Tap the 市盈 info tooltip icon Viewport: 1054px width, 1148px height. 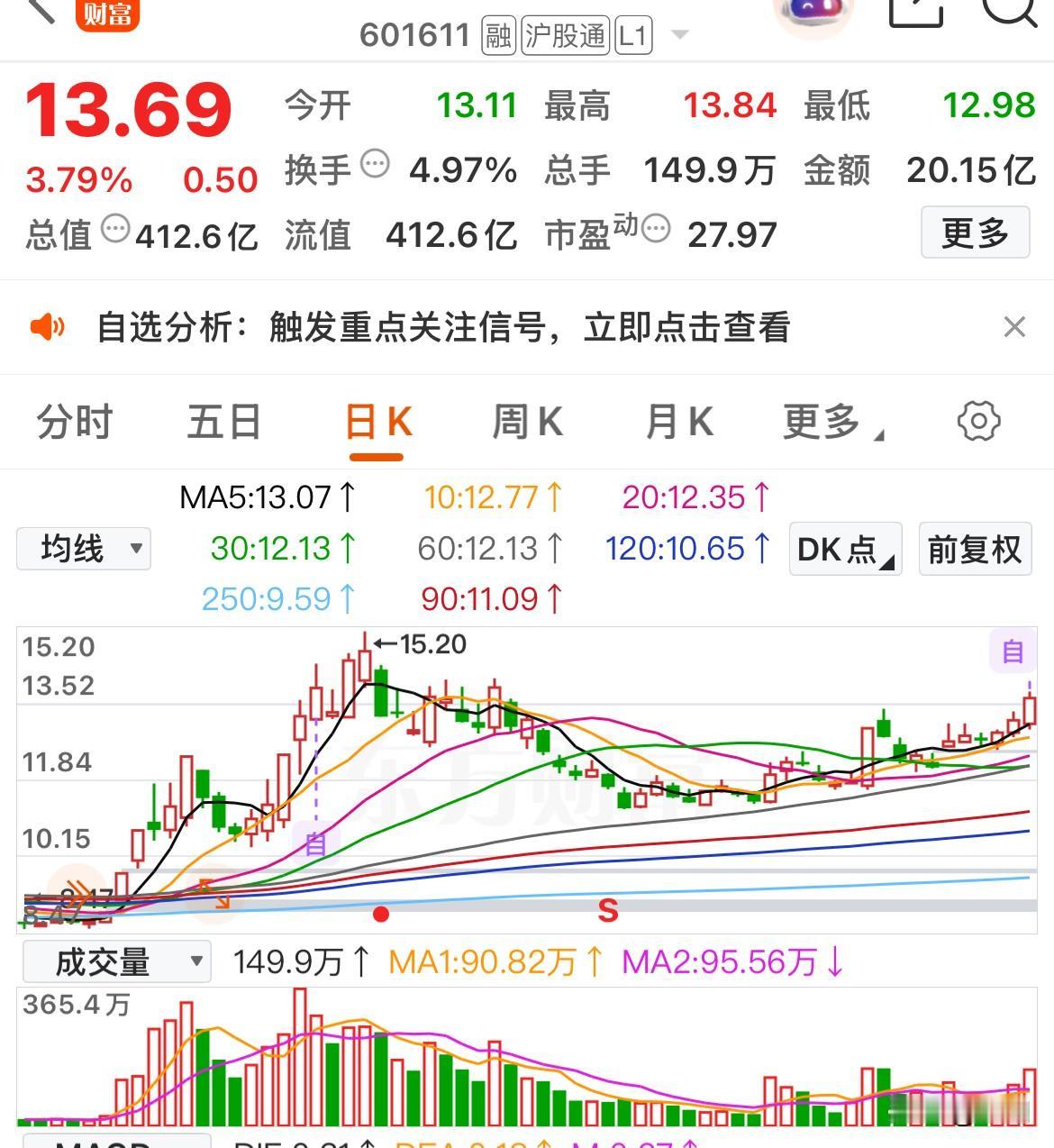point(657,230)
